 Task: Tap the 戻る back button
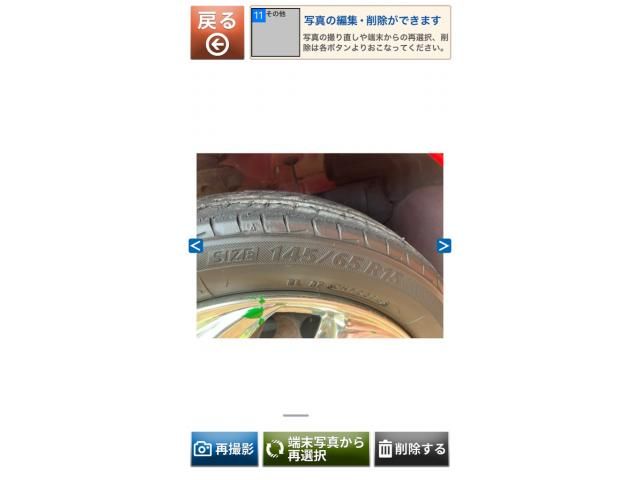217,33
